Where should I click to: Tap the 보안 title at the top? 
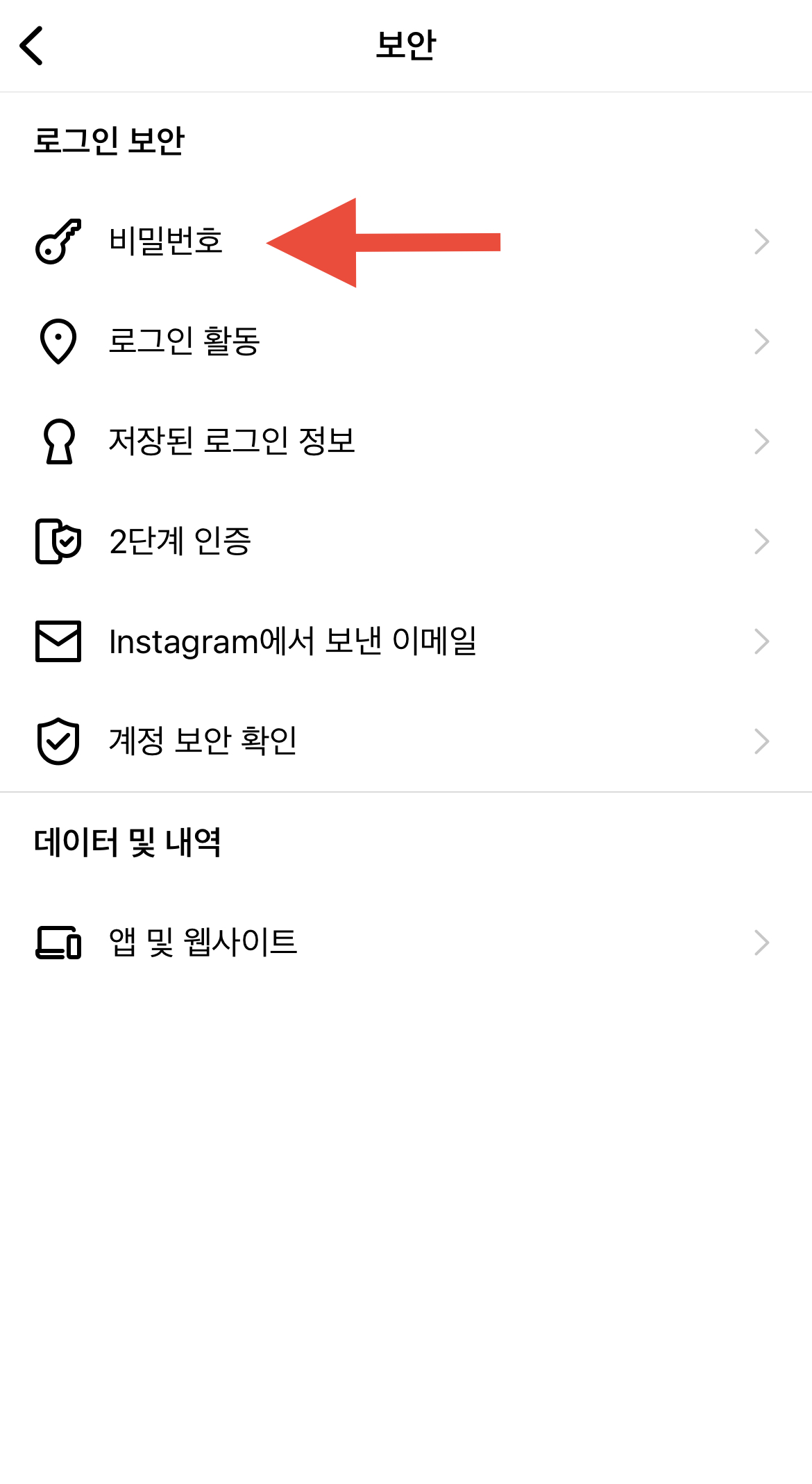pos(406,44)
